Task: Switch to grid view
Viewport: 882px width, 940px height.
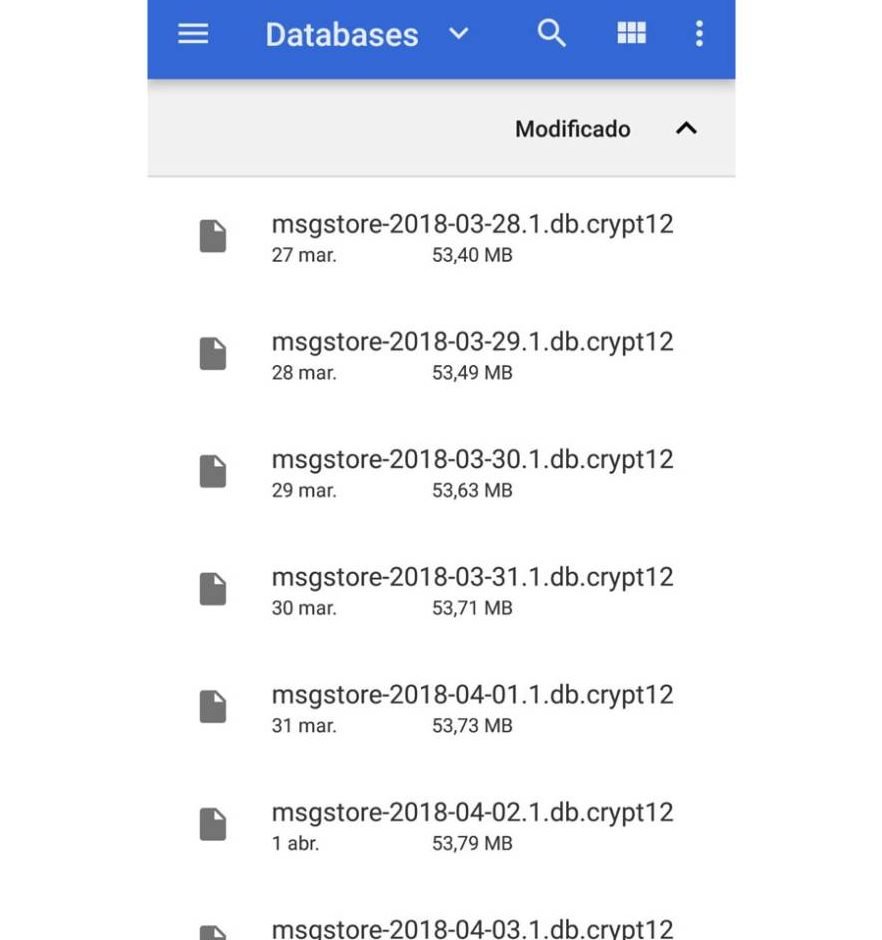Action: pyautogui.click(x=631, y=34)
